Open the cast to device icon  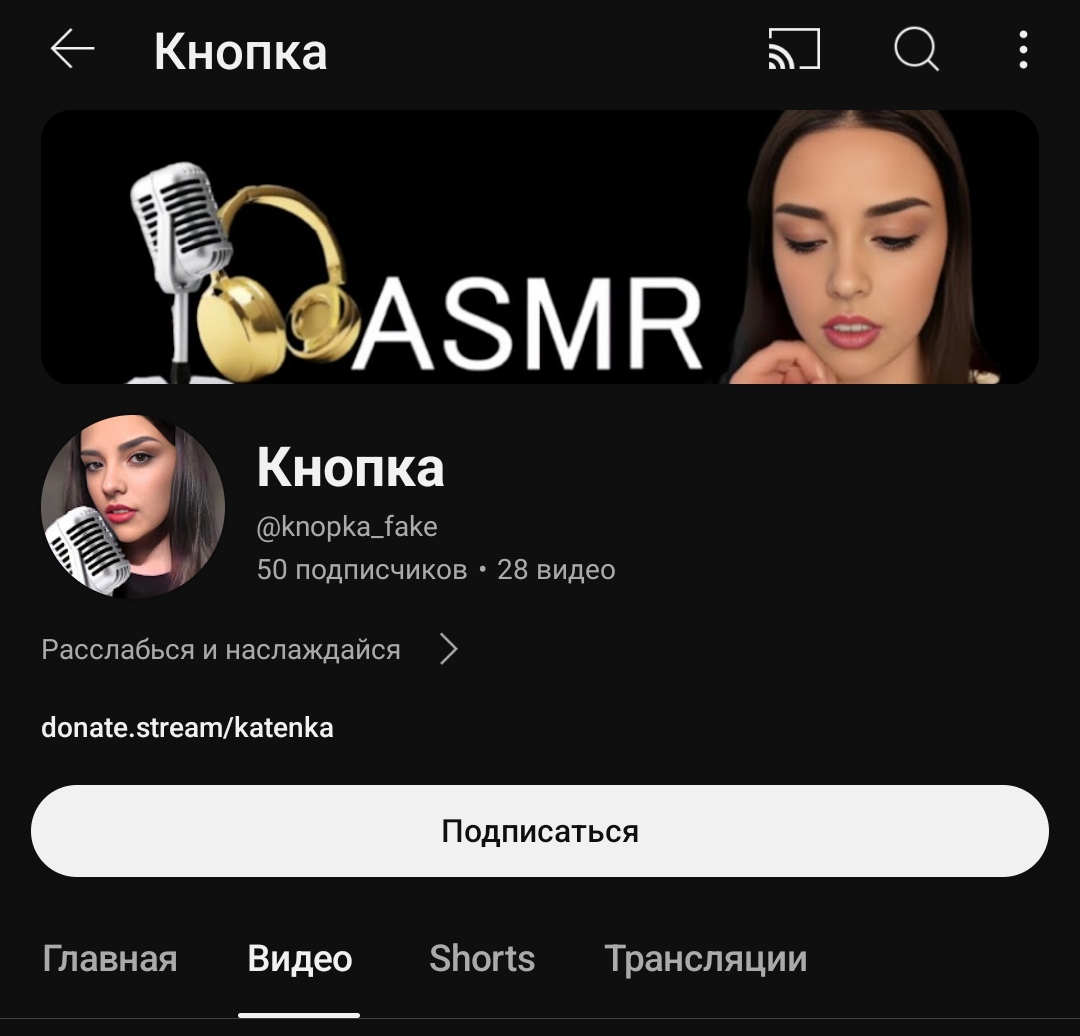click(794, 49)
